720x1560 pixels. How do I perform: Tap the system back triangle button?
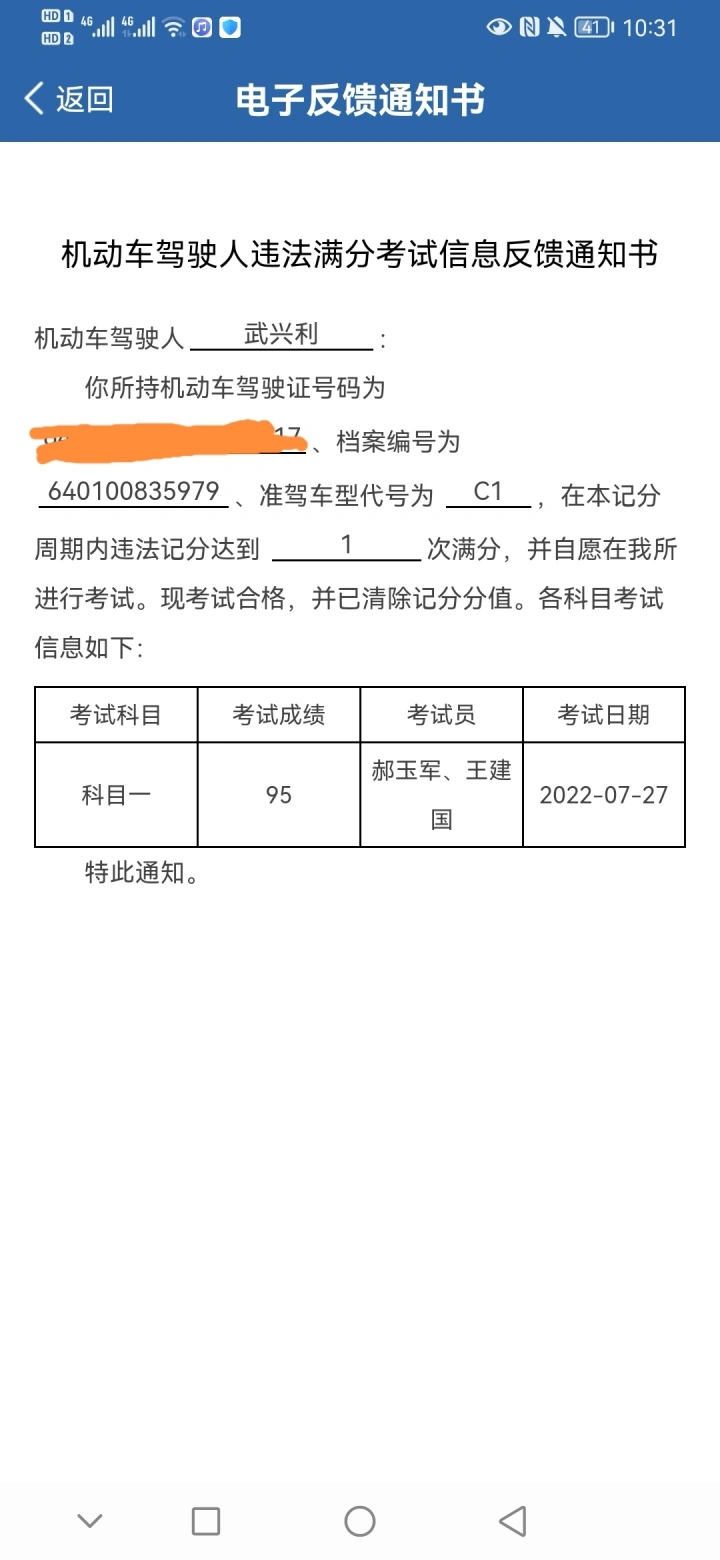[x=512, y=1521]
